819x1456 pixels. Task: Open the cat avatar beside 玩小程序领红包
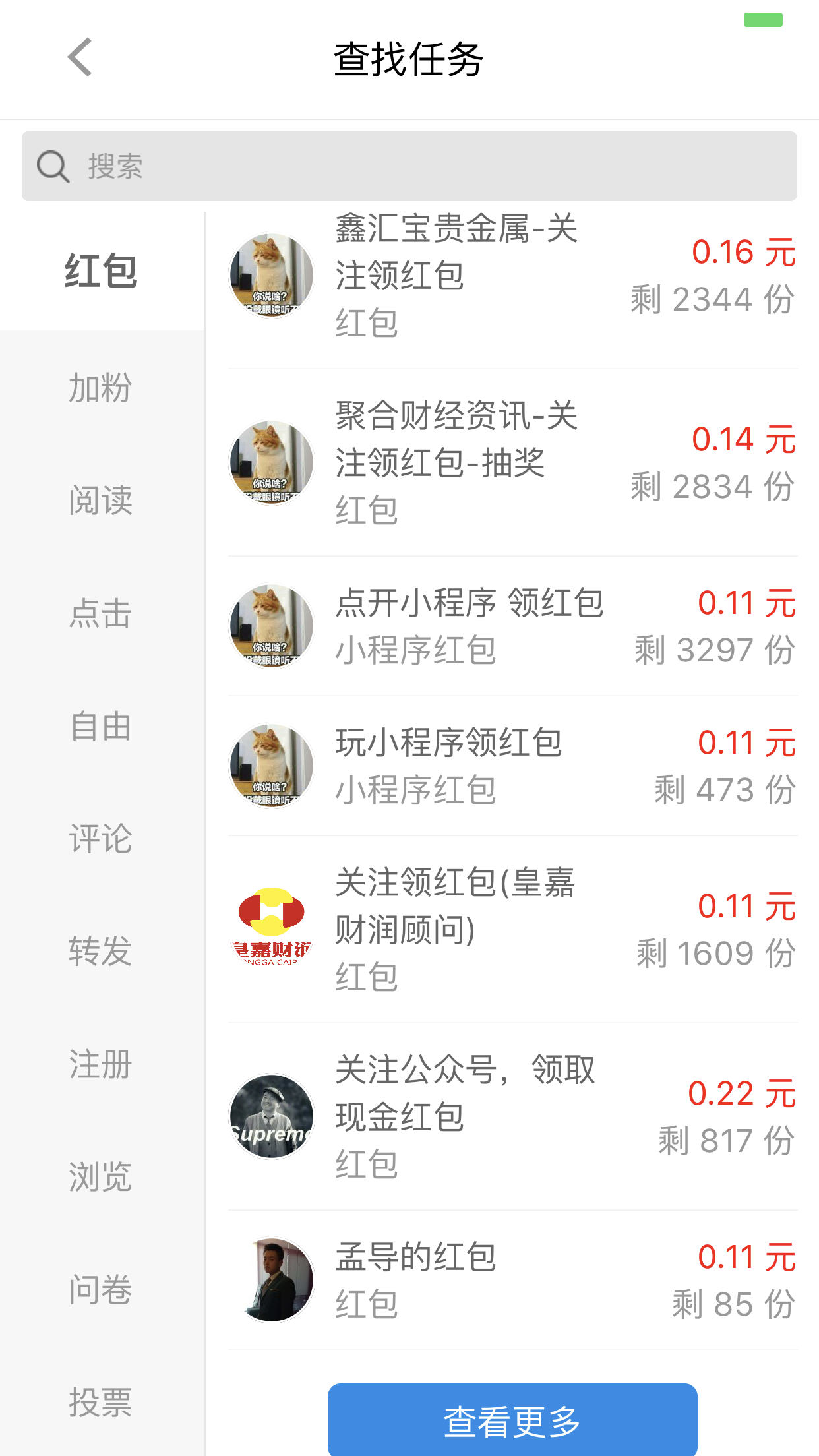[271, 765]
